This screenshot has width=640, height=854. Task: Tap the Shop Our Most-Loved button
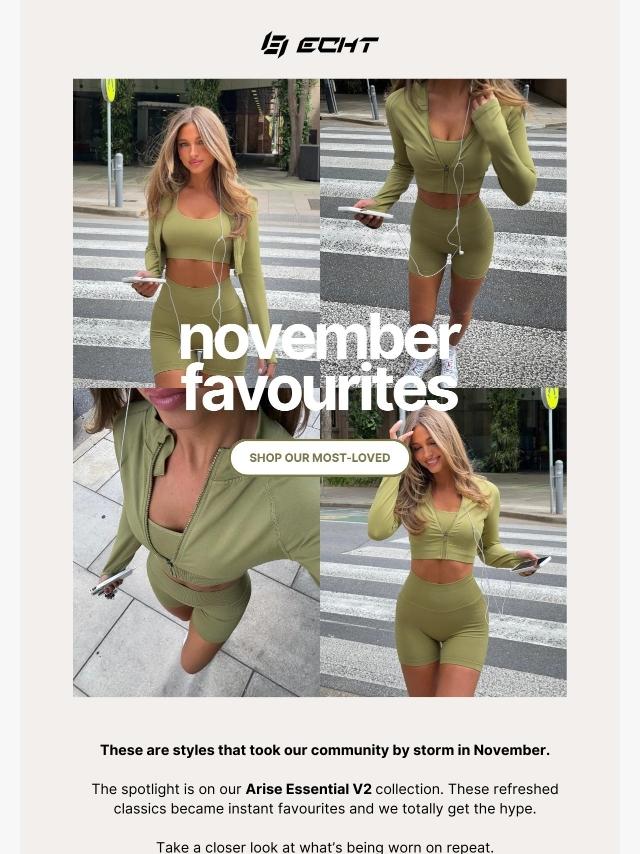pyautogui.click(x=320, y=458)
